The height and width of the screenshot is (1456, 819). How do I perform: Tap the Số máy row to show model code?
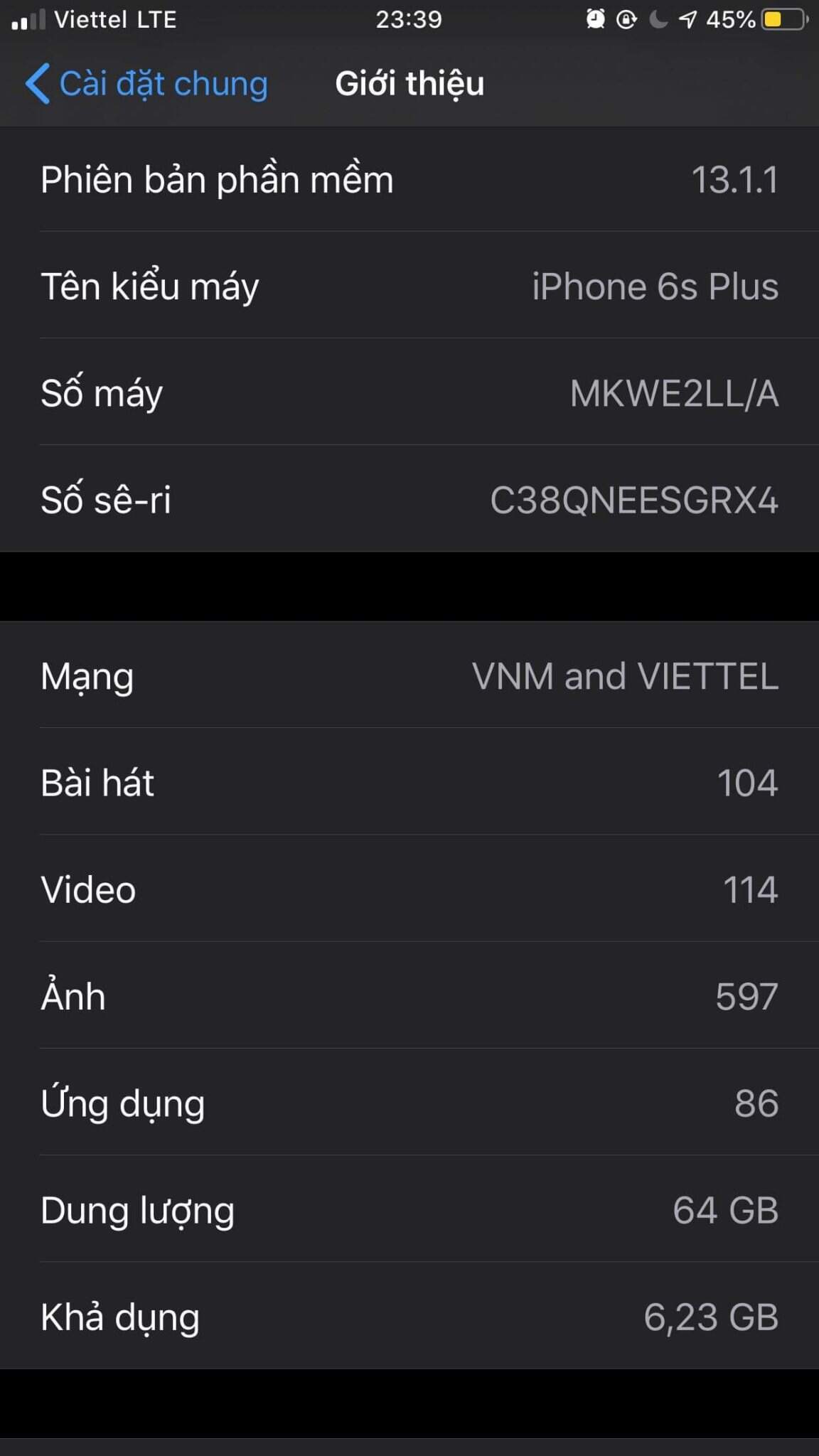point(409,392)
